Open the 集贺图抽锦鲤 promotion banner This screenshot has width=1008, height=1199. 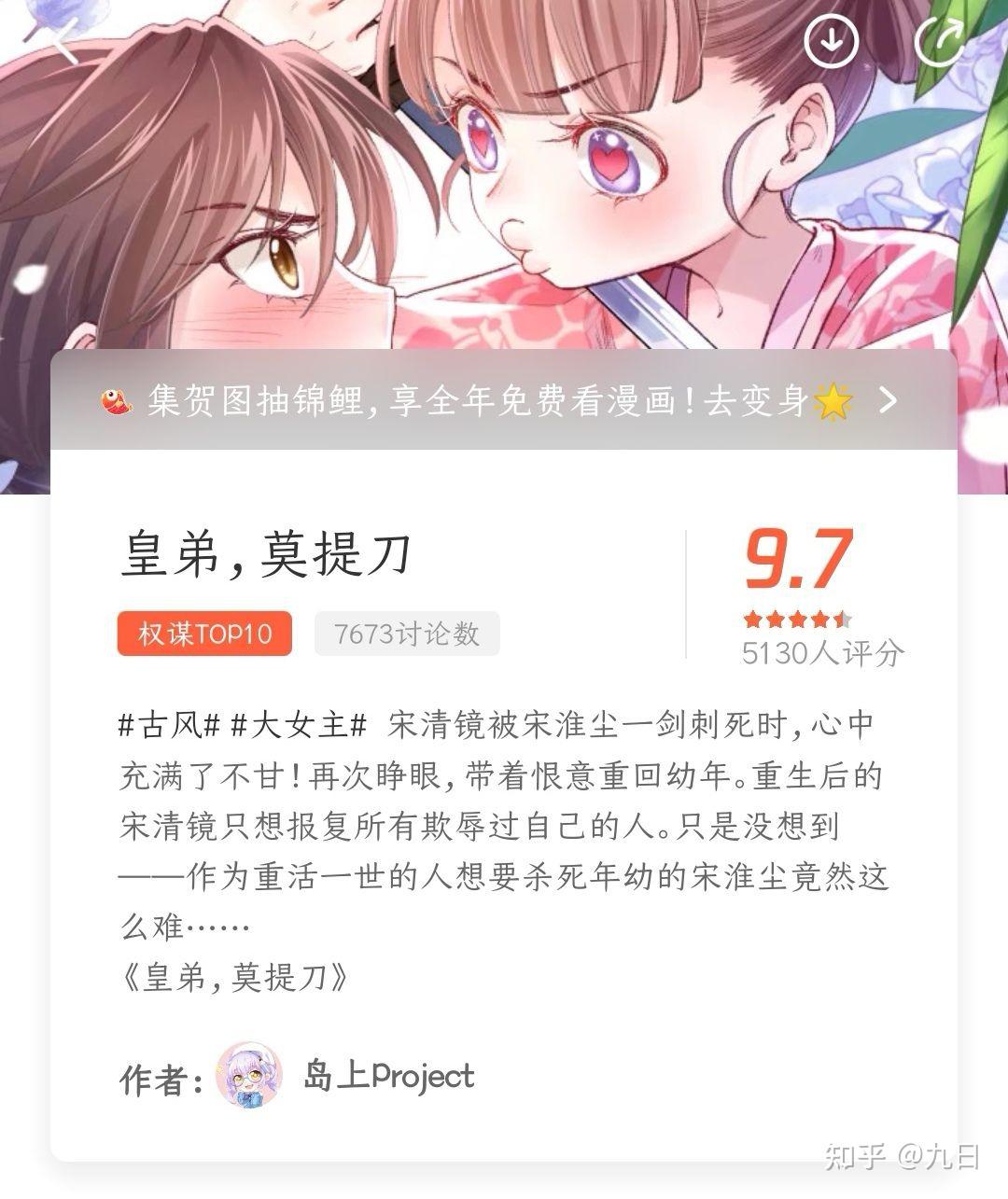coord(504,401)
